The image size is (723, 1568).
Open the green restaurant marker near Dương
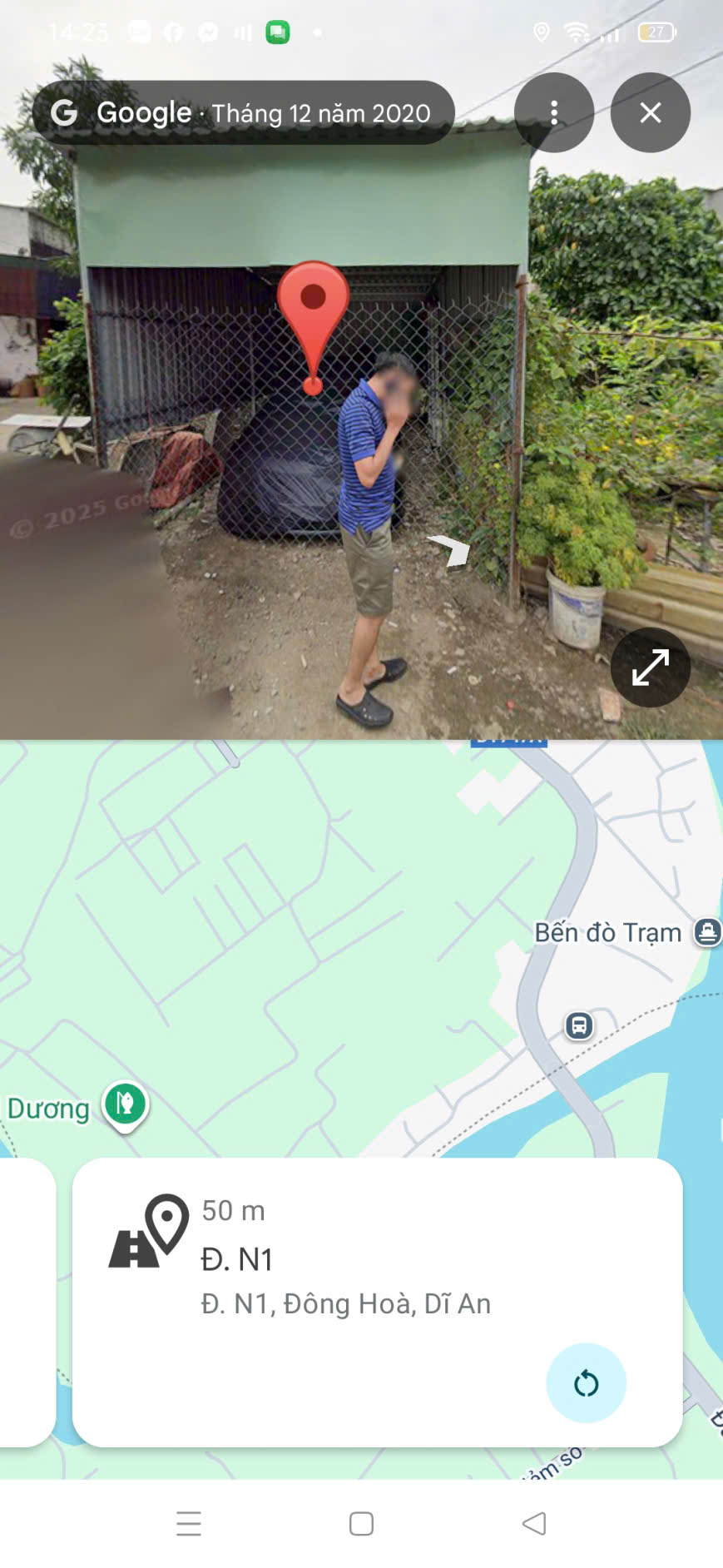pyautogui.click(x=125, y=1104)
